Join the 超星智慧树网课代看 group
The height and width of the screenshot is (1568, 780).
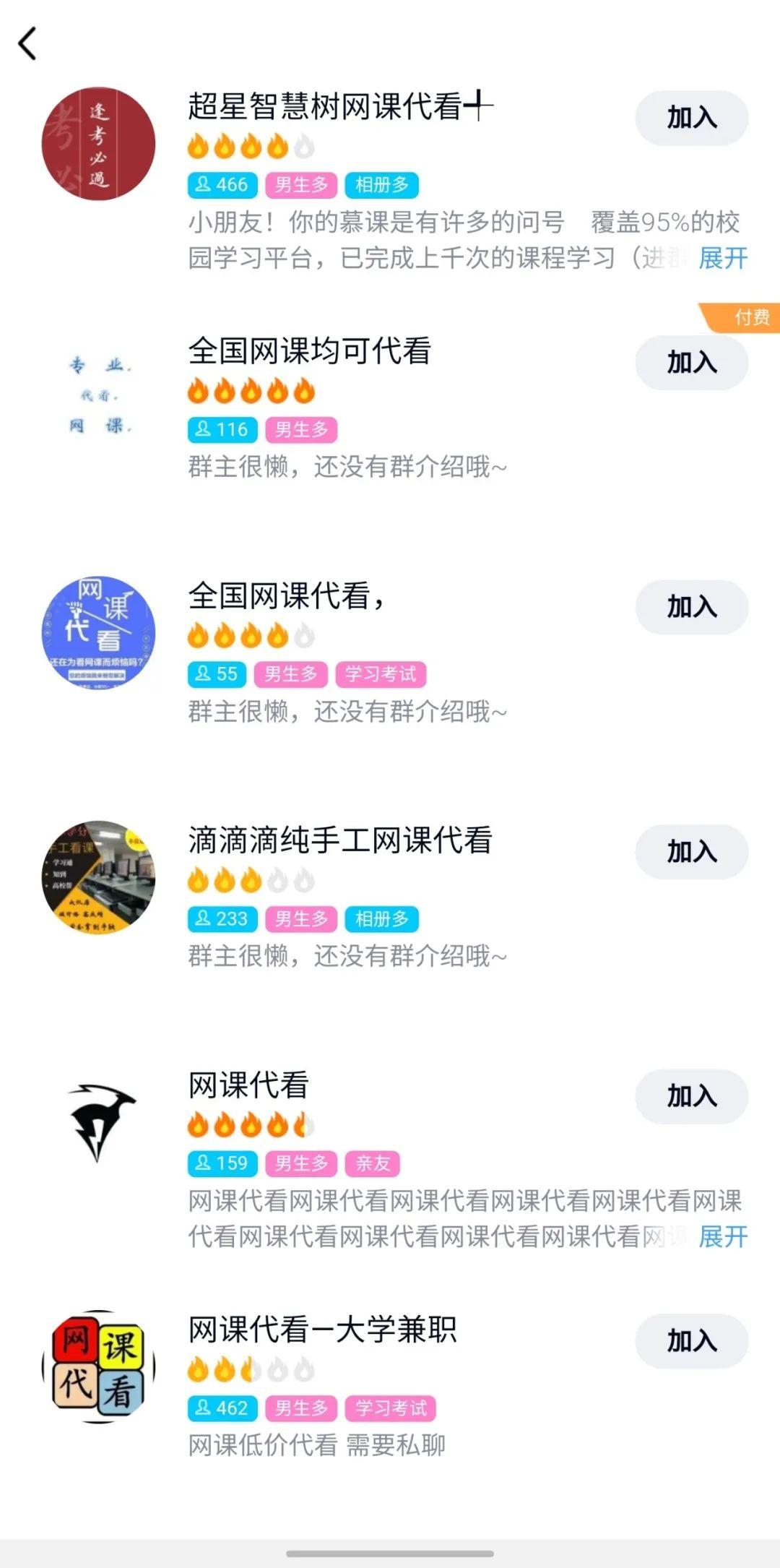[x=691, y=118]
